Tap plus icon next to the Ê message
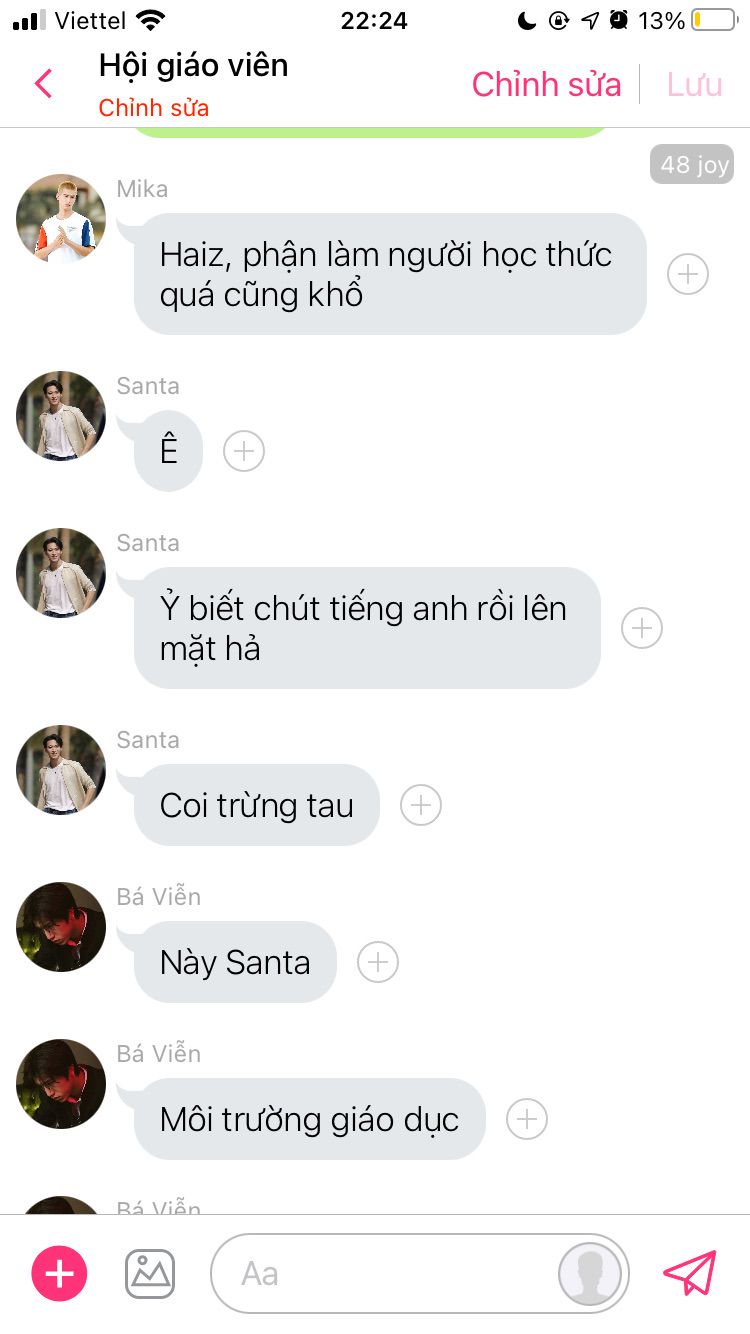The height and width of the screenshot is (1334, 750). click(244, 451)
